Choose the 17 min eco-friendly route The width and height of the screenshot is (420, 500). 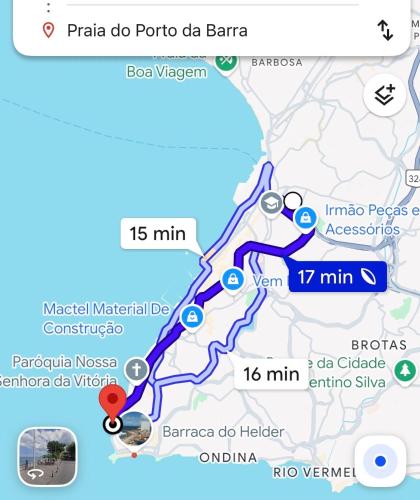[337, 277]
